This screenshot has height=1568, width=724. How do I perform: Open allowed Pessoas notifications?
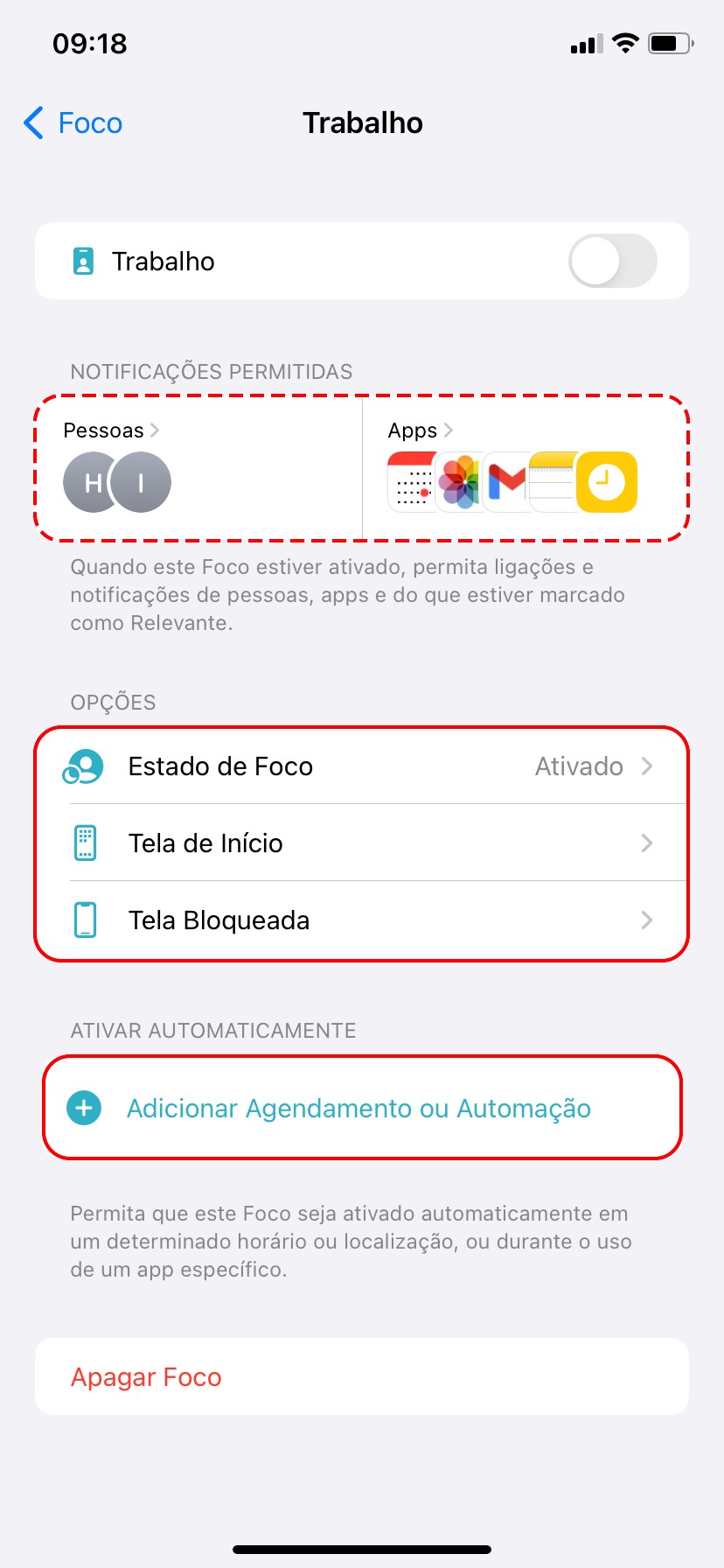111,430
